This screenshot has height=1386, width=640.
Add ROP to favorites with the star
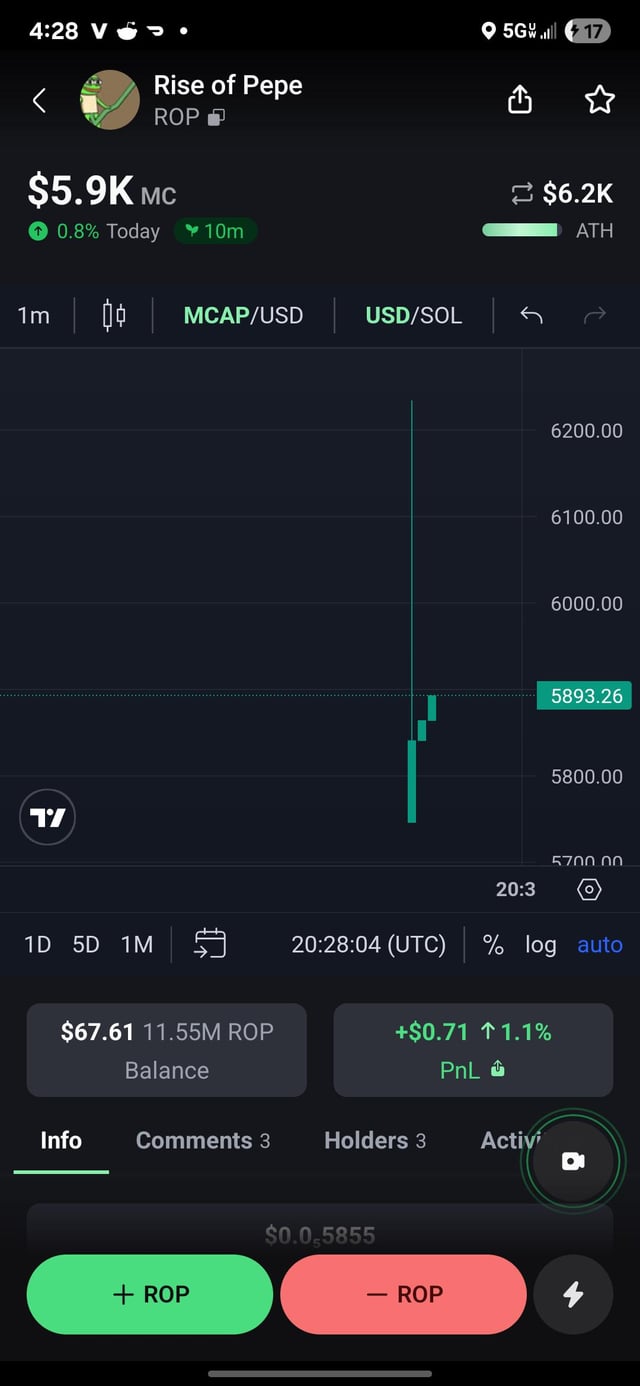point(599,100)
